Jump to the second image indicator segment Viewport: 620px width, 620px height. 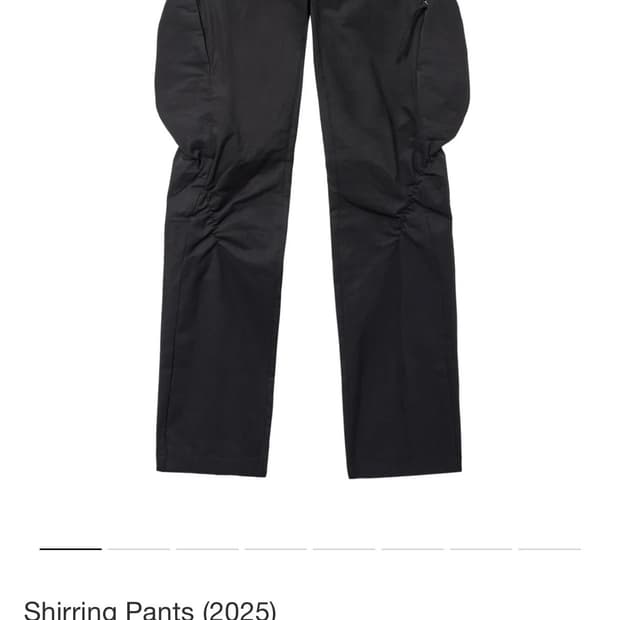tap(139, 549)
